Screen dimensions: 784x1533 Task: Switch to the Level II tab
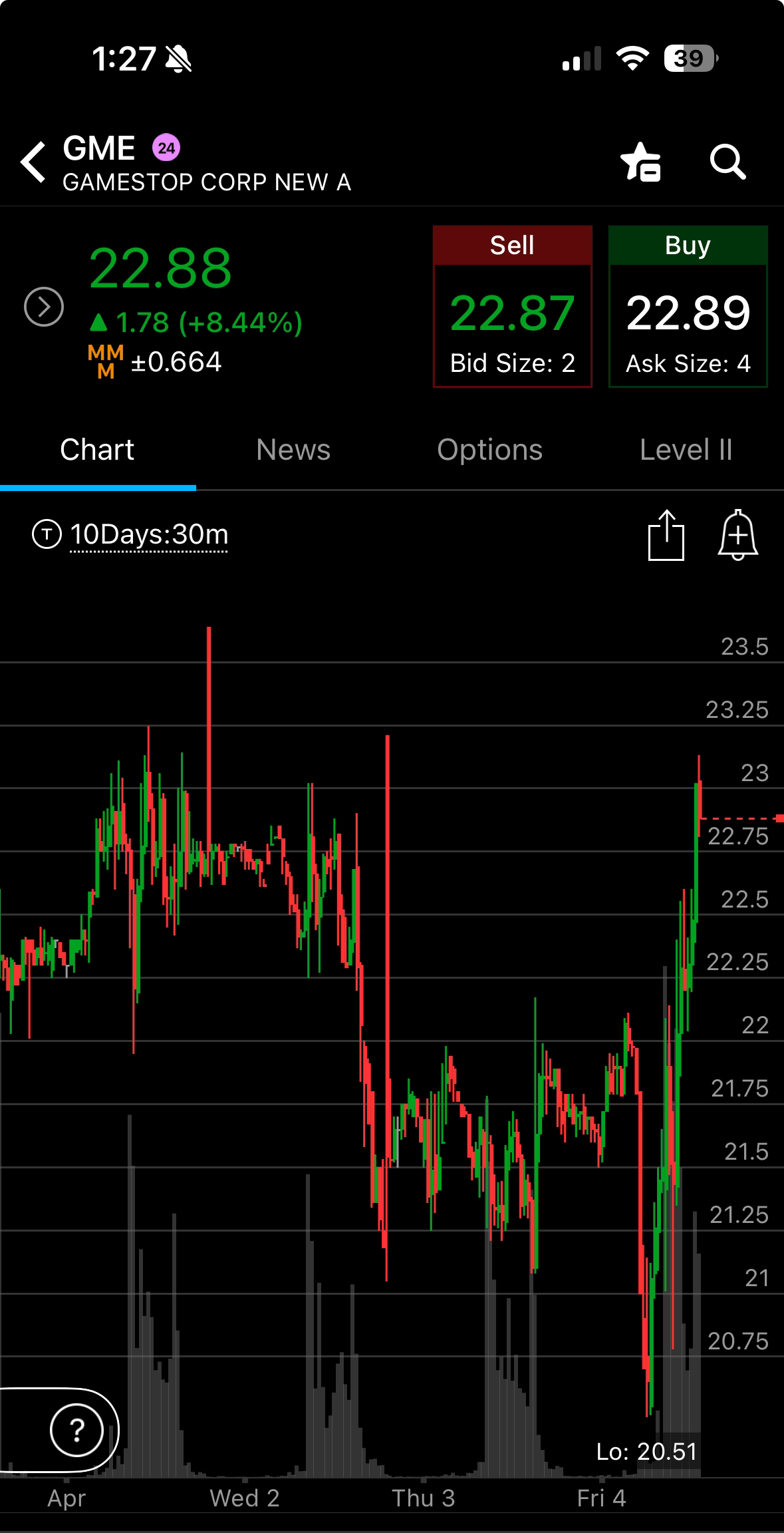click(x=686, y=450)
